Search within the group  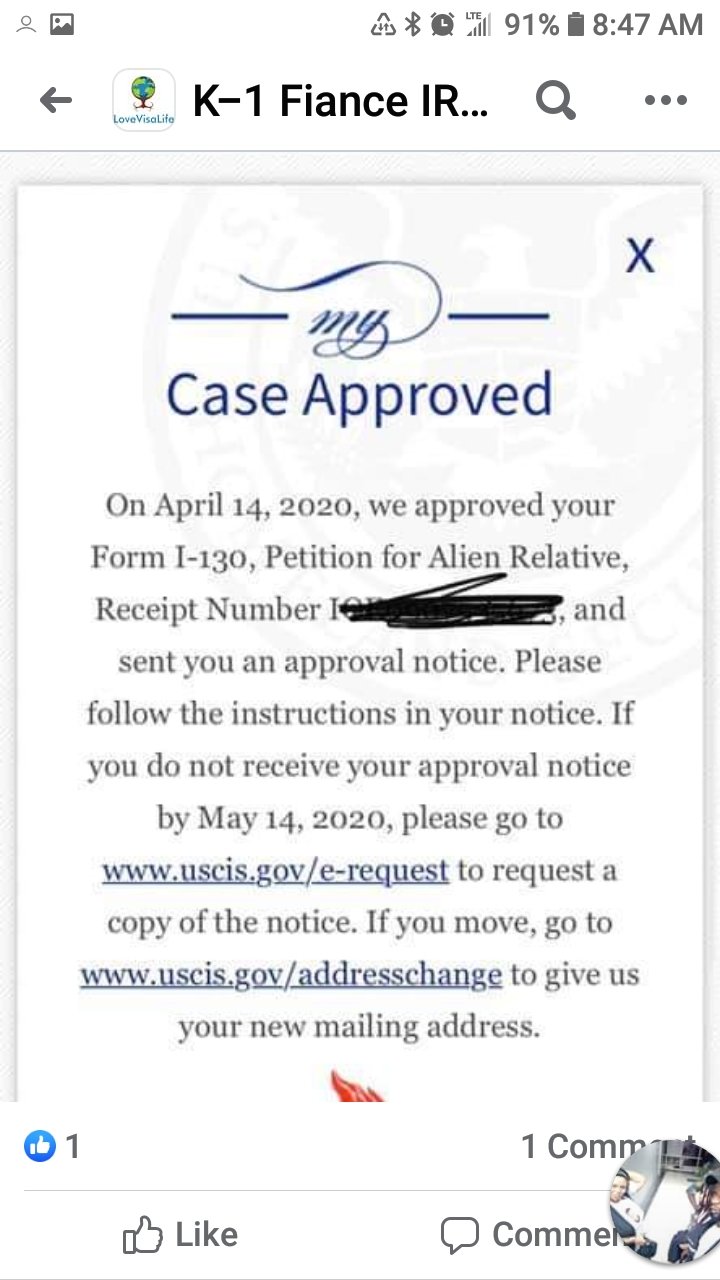point(555,100)
